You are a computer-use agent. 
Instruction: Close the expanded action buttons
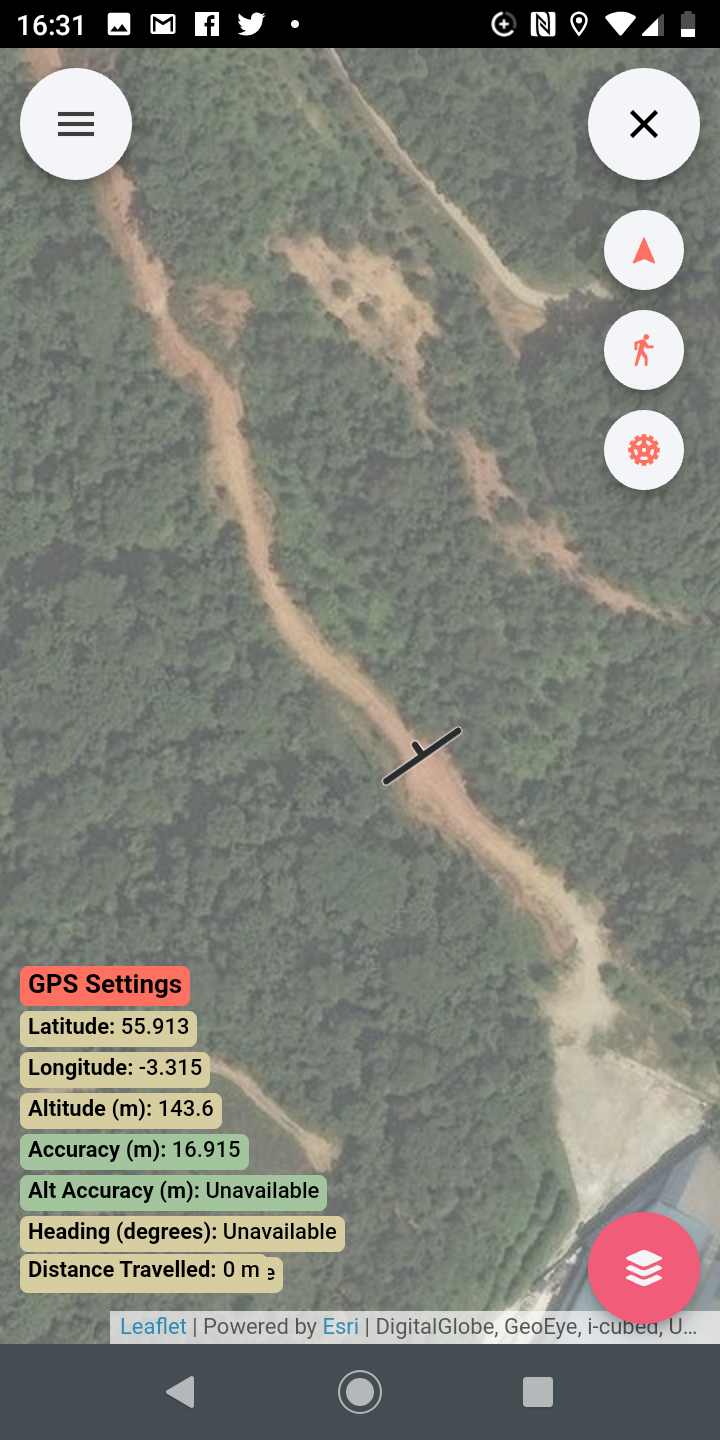[643, 124]
